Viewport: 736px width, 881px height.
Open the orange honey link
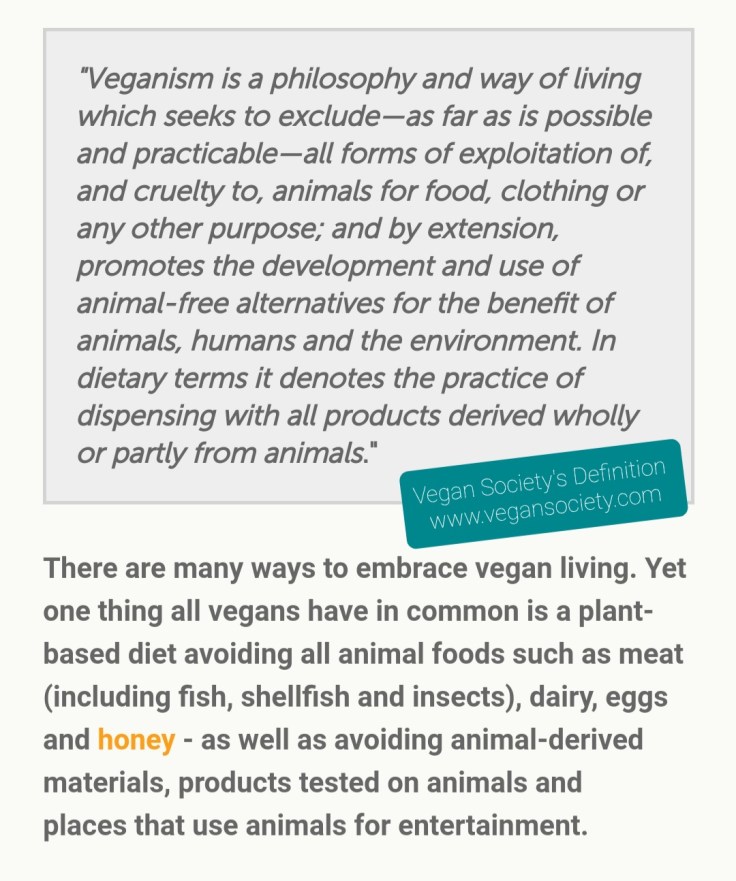(x=136, y=741)
